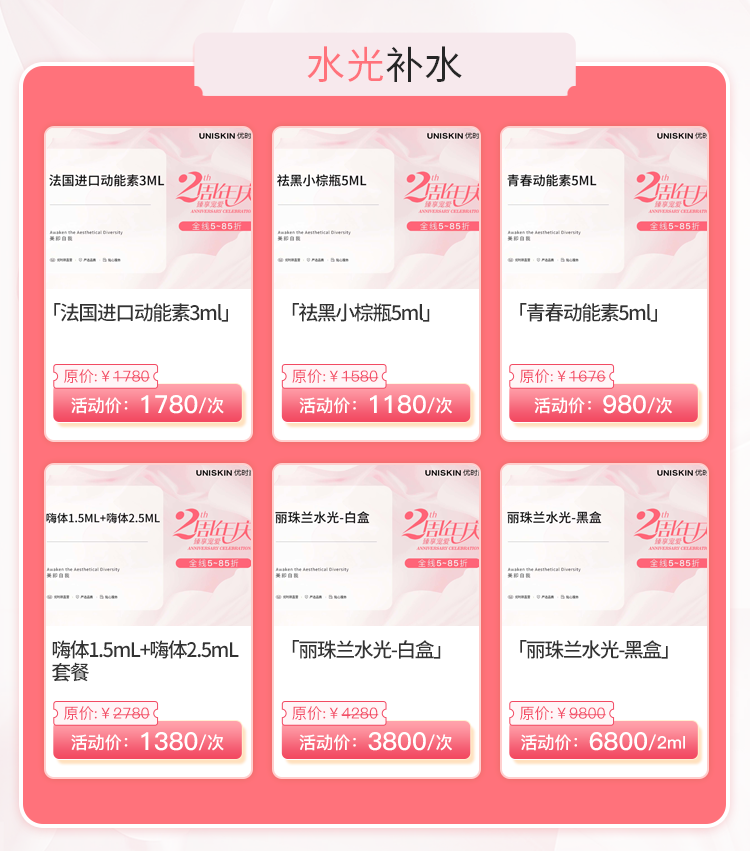View the 青春动能素5ml product card
Screen dimensions: 750x851
[604, 283]
